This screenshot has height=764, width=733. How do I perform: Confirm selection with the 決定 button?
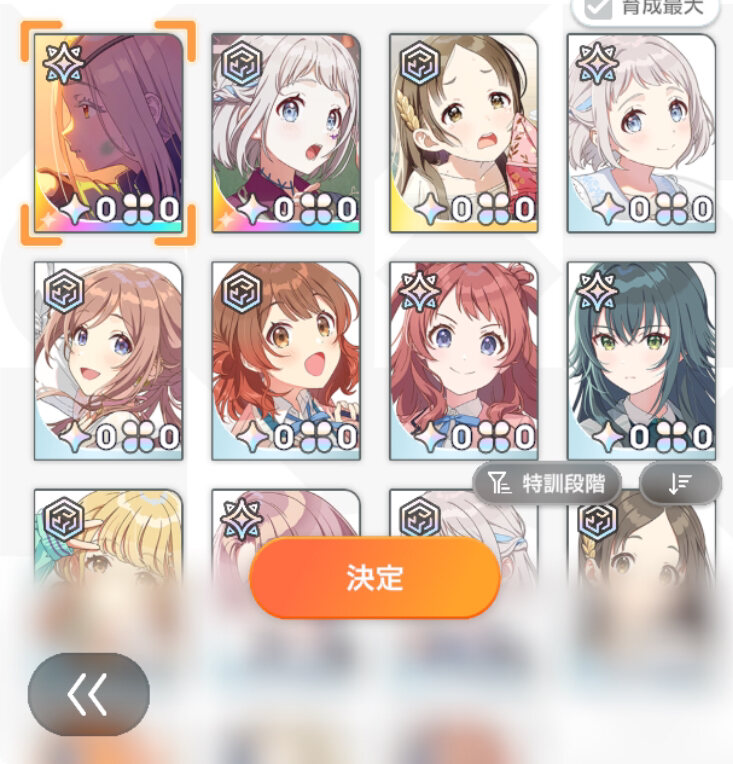(374, 578)
